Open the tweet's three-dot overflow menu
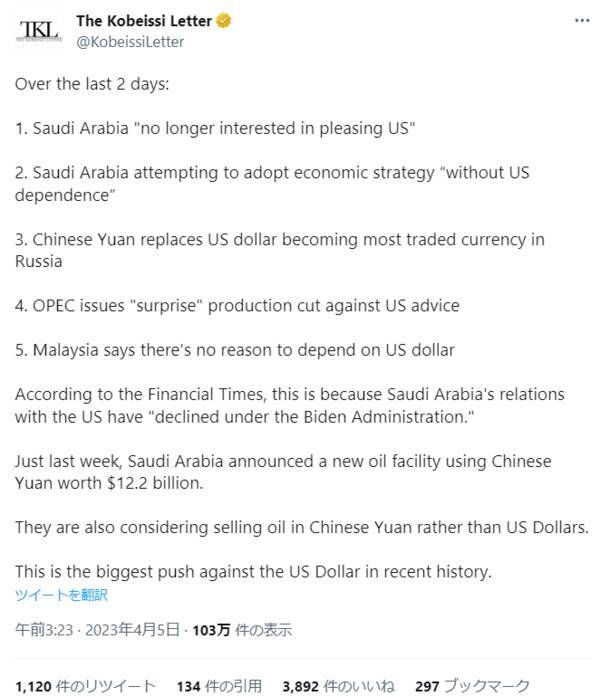600x696 pixels. pos(582,21)
